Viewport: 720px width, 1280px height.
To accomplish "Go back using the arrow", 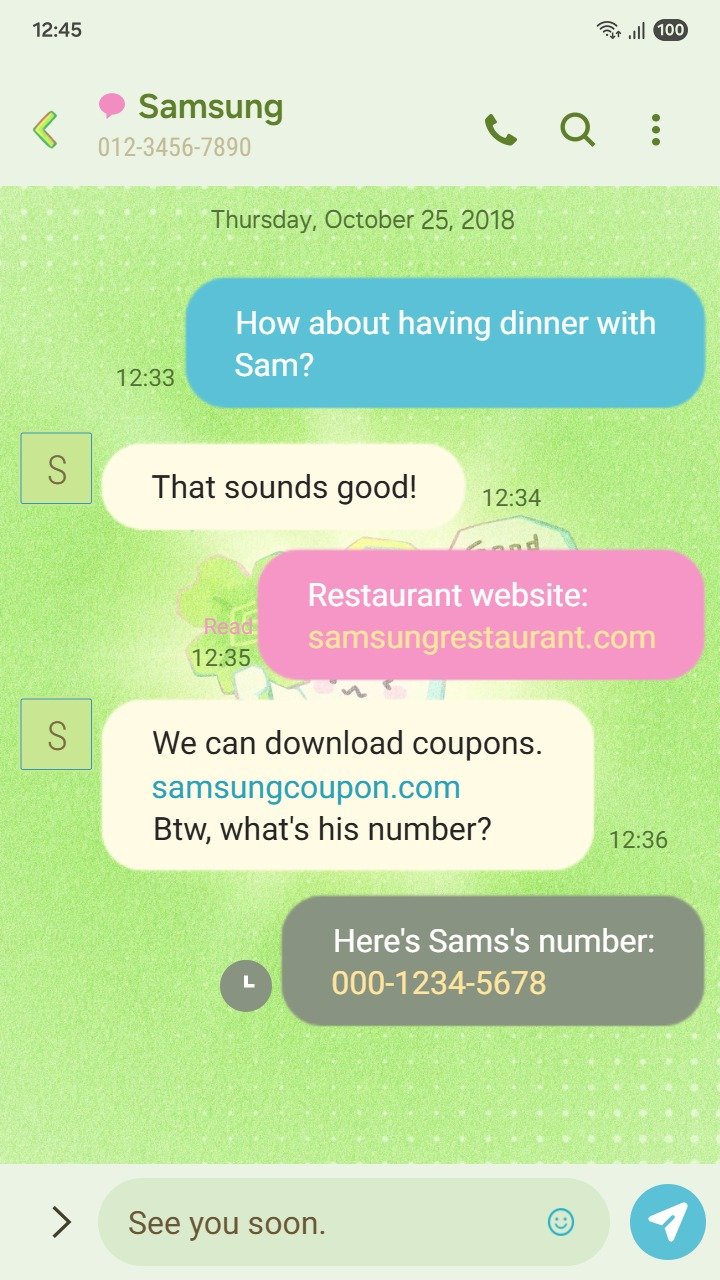I will [x=45, y=130].
